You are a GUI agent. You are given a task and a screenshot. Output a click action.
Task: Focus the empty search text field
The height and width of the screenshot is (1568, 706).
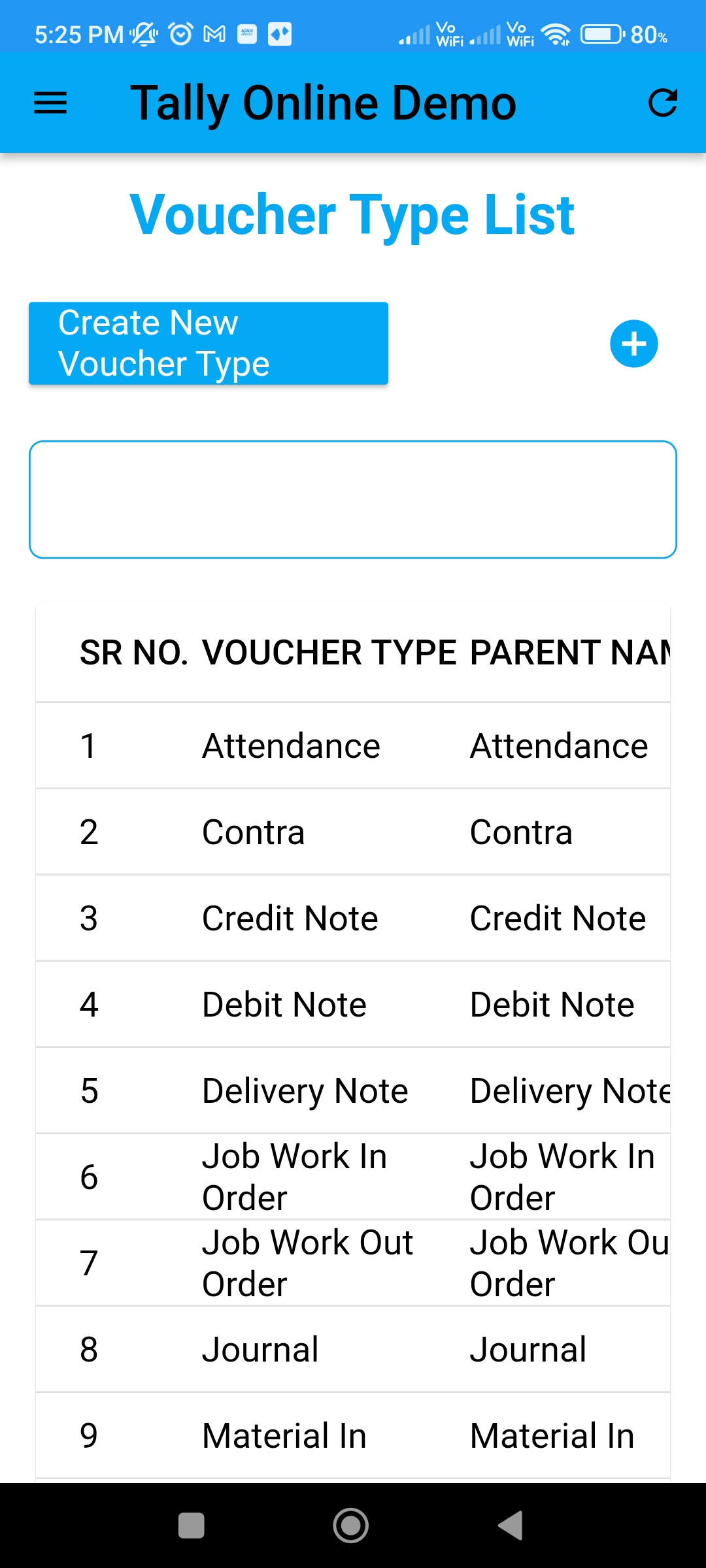point(353,500)
